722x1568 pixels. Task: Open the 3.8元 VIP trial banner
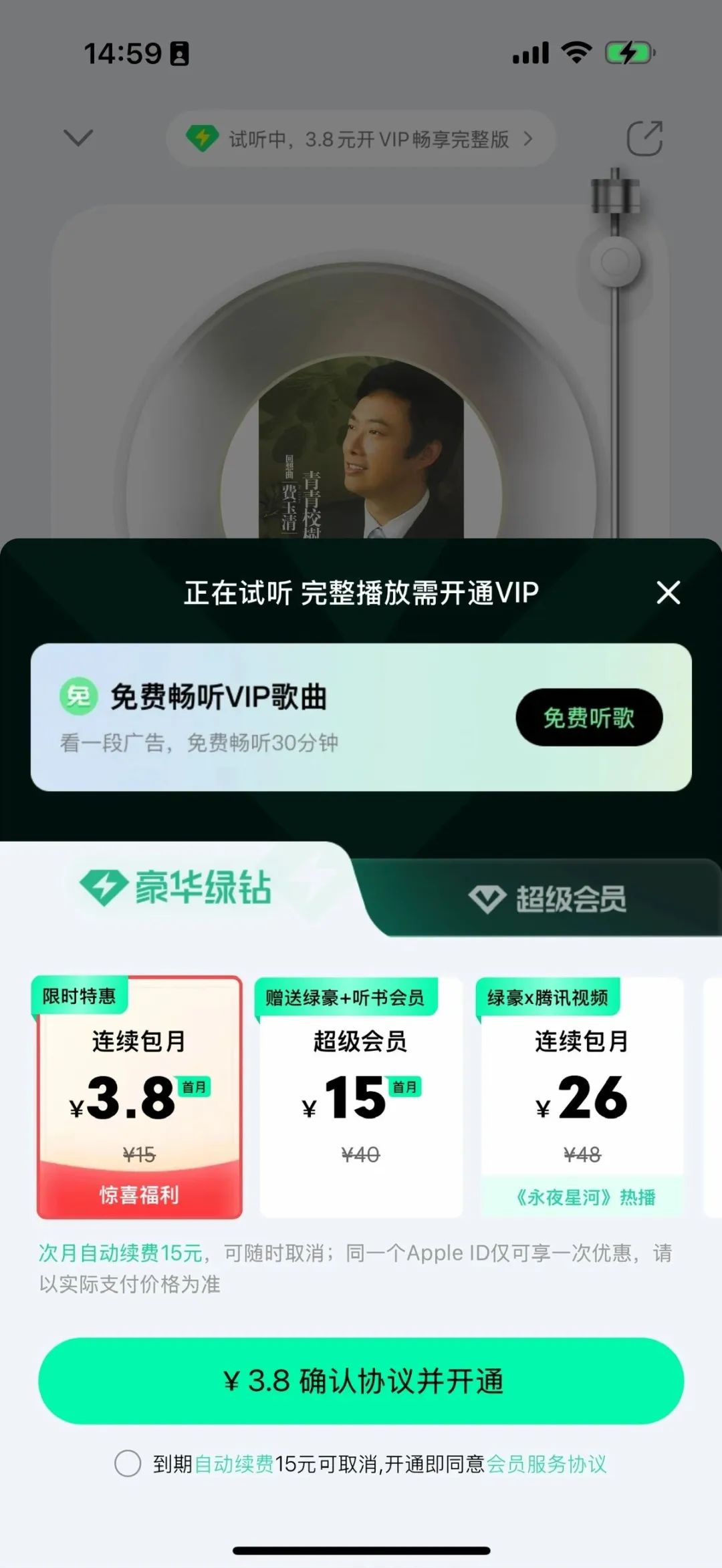click(x=361, y=139)
